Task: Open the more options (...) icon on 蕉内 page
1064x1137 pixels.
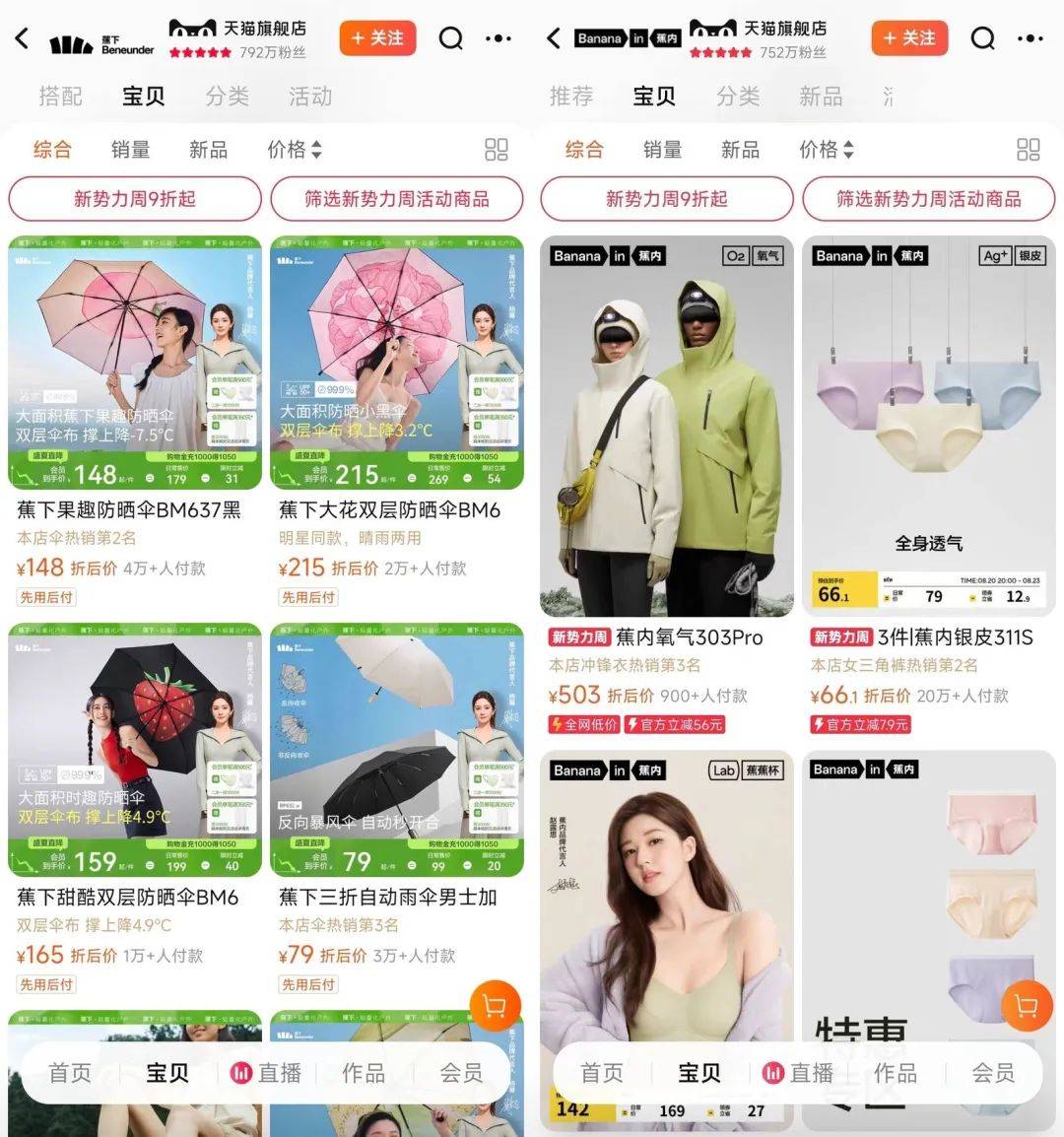Action: [x=1029, y=38]
